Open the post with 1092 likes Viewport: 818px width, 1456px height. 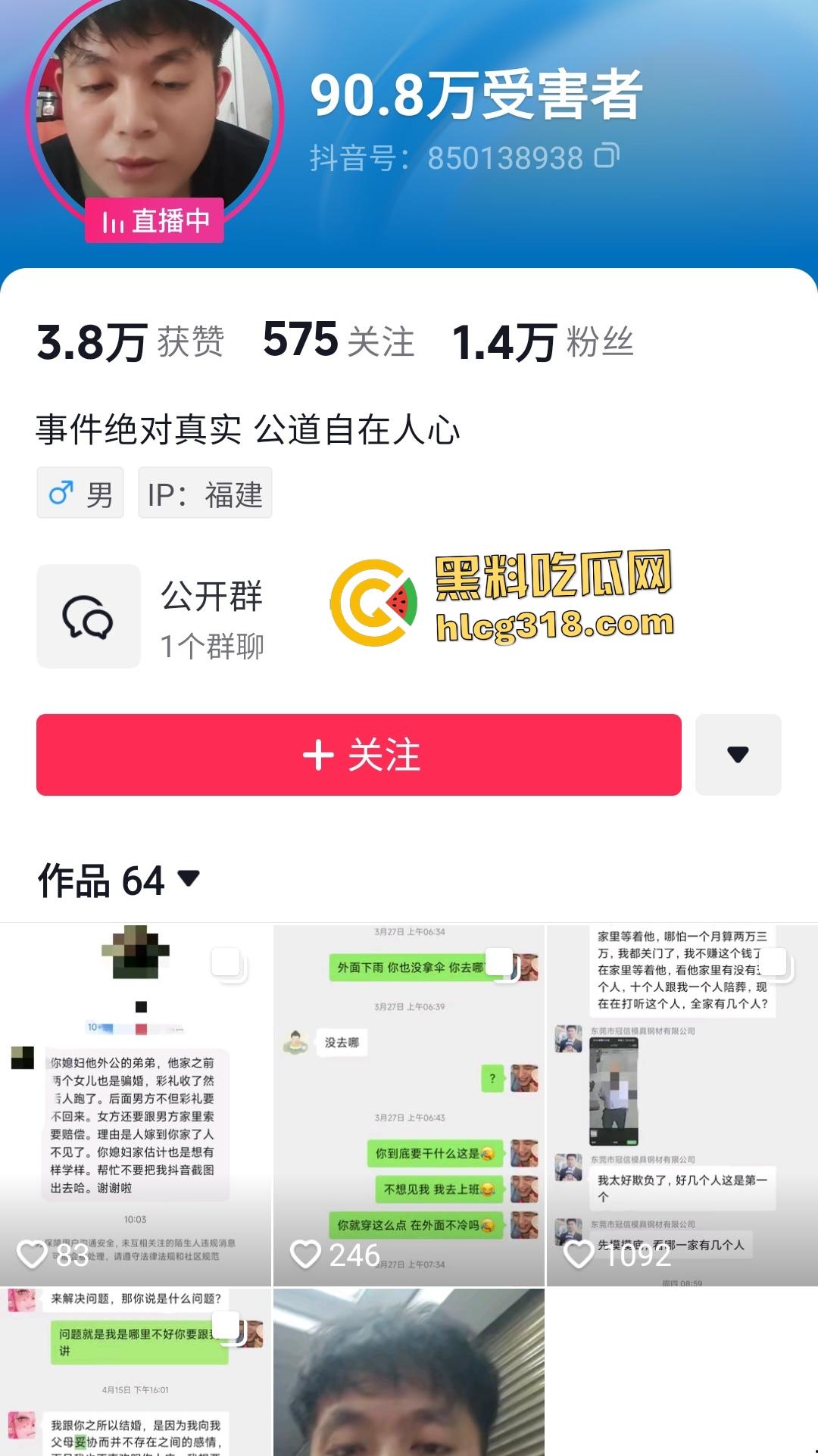coord(682,1104)
